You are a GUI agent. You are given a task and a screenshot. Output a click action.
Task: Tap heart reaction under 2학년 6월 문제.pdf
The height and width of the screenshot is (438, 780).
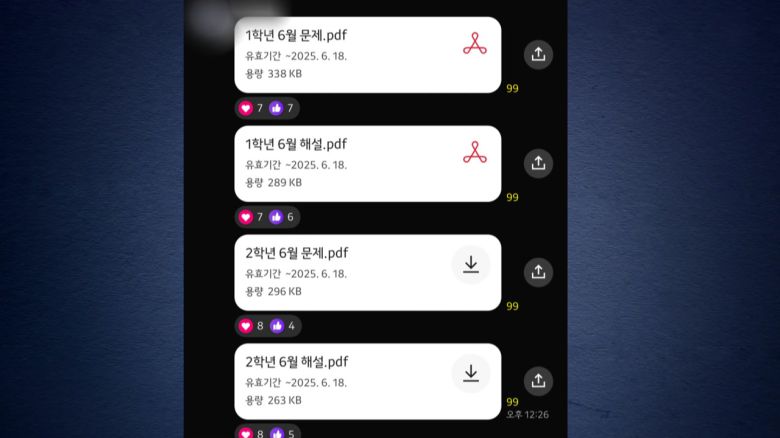(x=246, y=326)
